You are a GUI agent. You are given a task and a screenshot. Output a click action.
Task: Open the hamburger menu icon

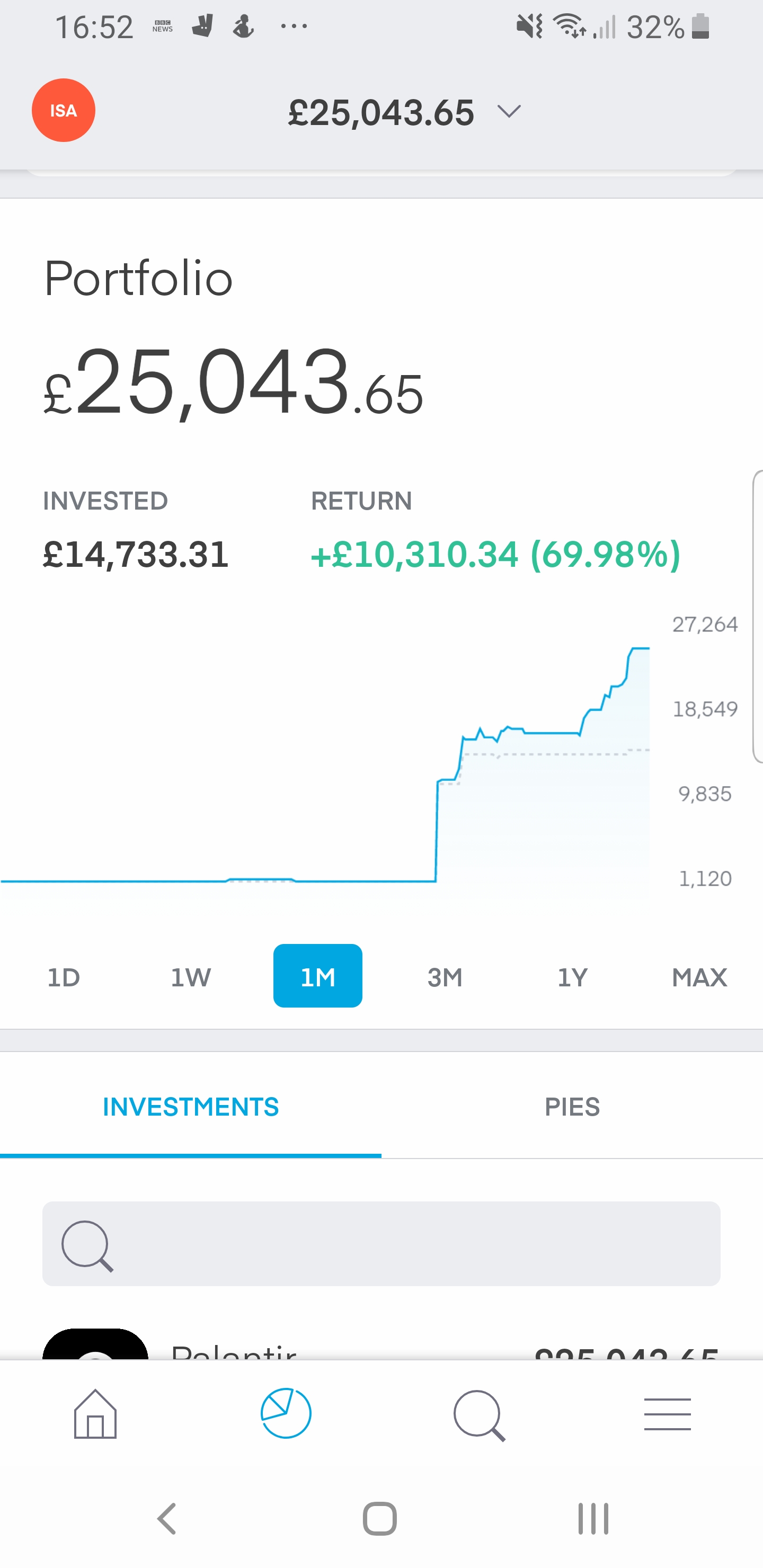coord(668,1414)
